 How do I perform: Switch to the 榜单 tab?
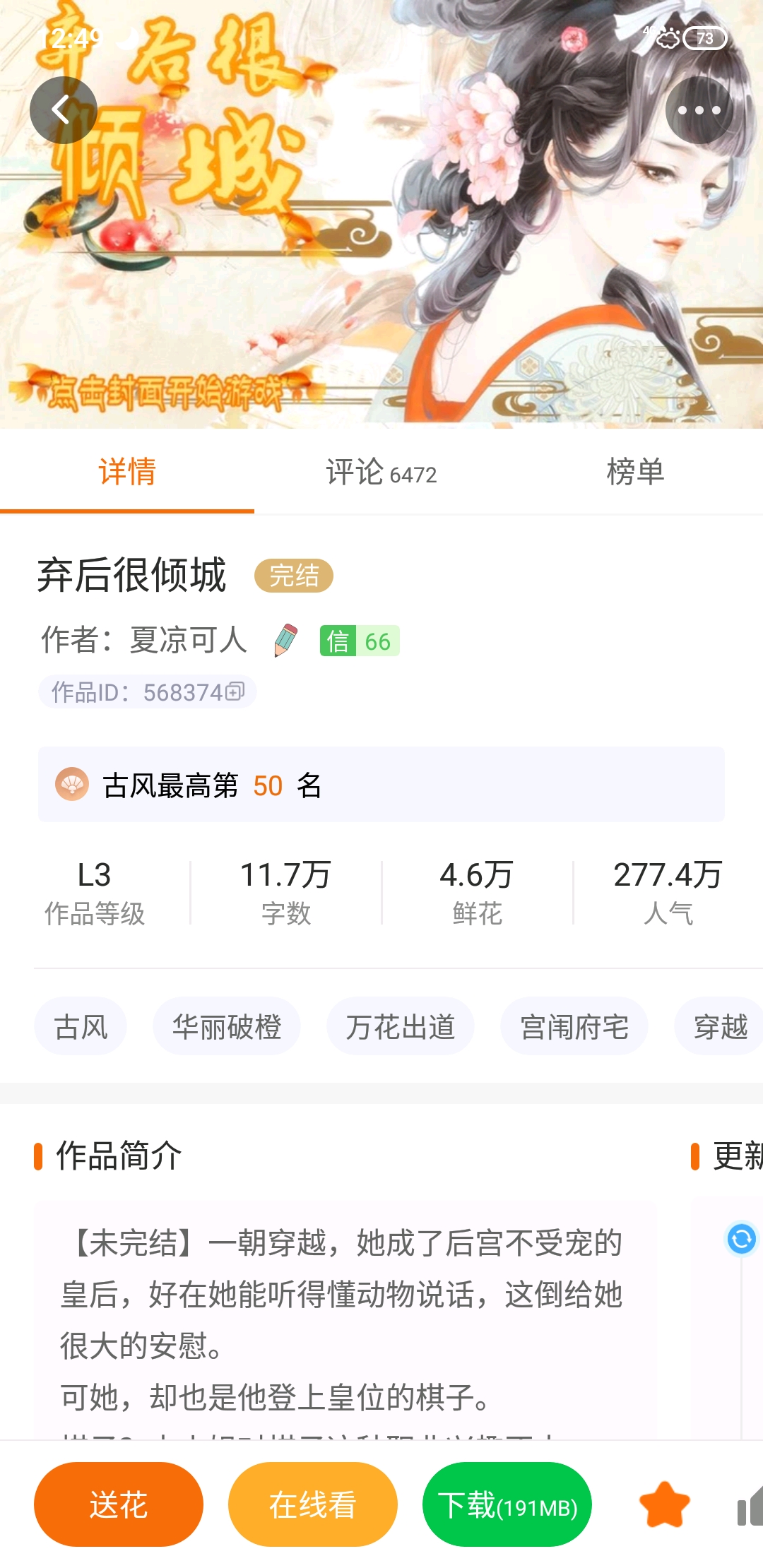636,472
